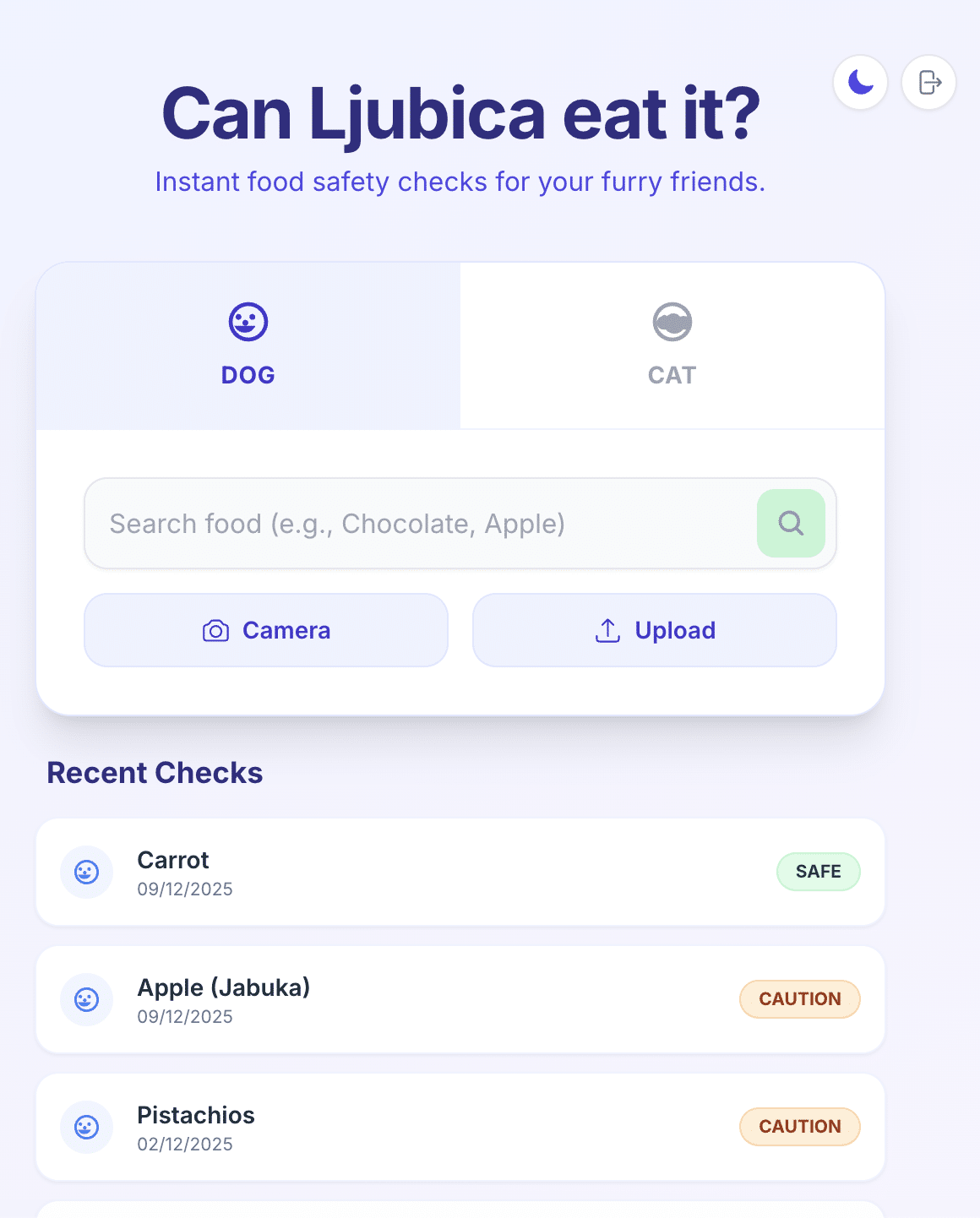Open Camera to scan food
Viewport: 980px width, 1218px height.
point(266,630)
